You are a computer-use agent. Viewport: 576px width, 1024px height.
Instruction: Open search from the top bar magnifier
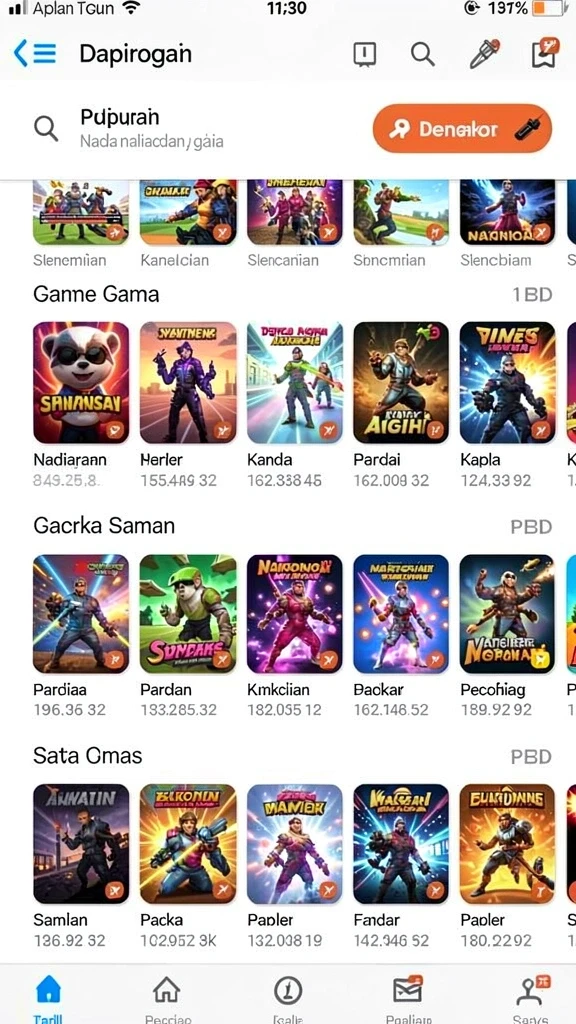click(423, 54)
